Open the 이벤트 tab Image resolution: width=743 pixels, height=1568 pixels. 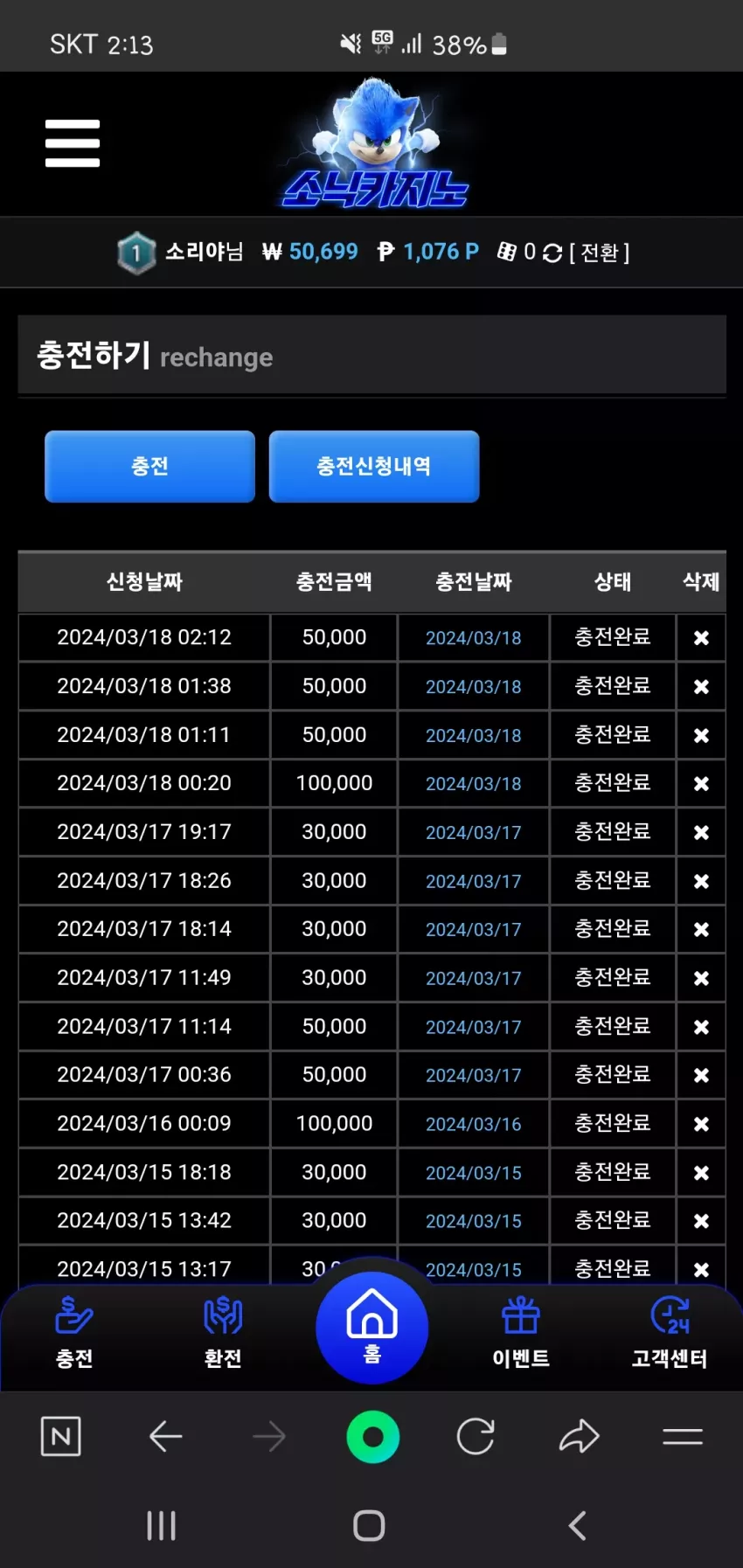(x=521, y=1333)
